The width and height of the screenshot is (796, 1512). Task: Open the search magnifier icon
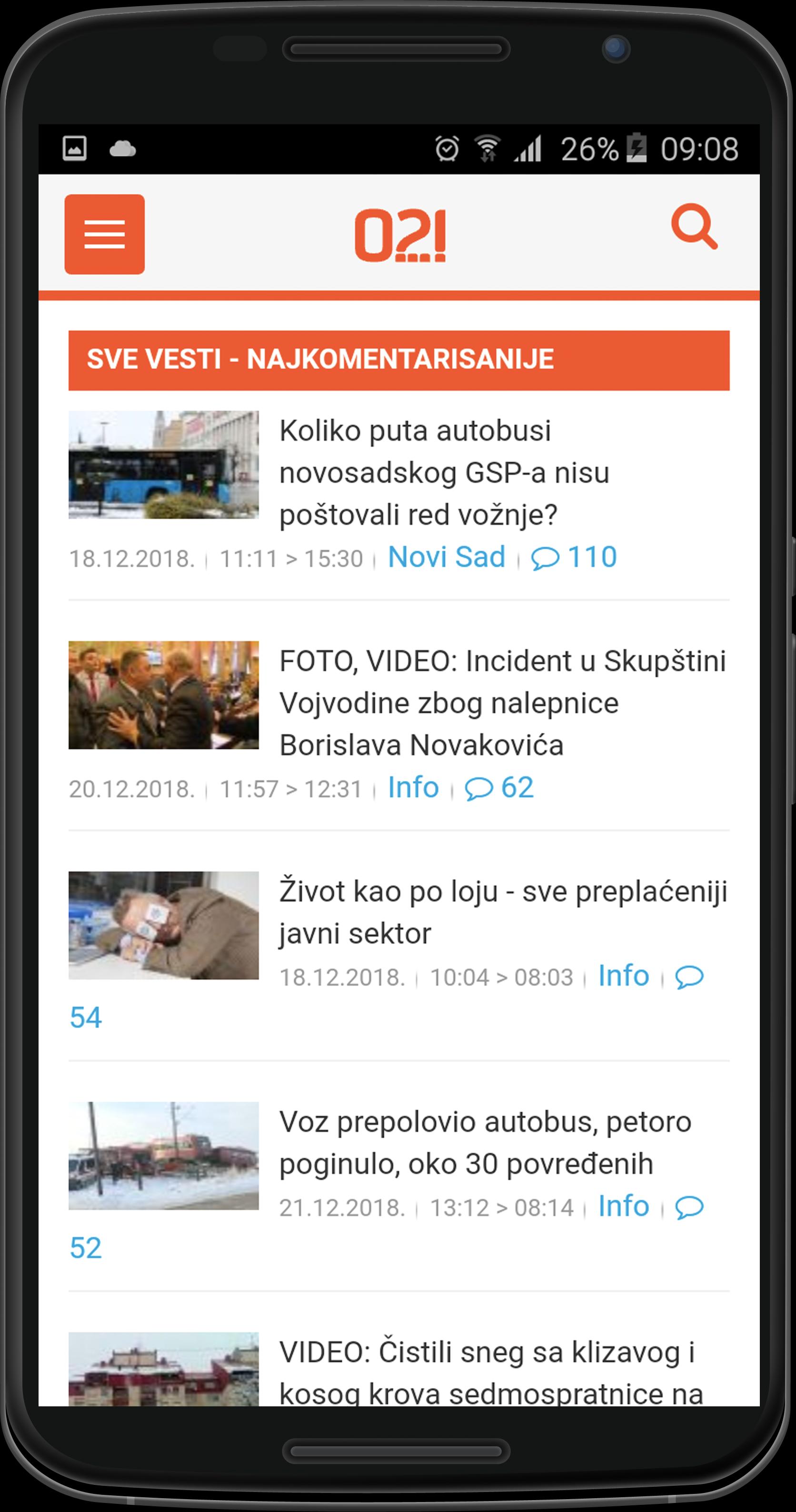point(695,227)
